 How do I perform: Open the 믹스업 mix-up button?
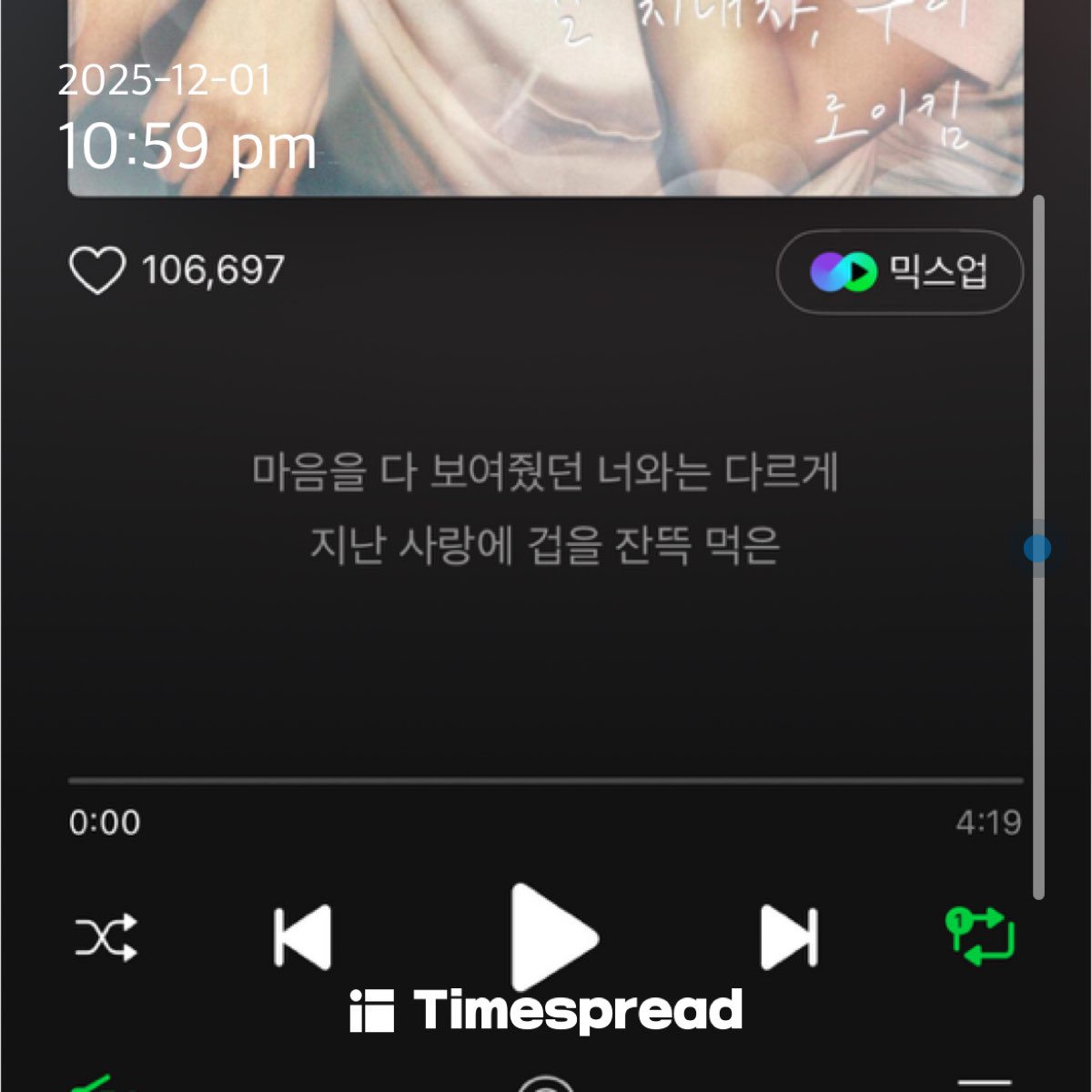coord(899,271)
